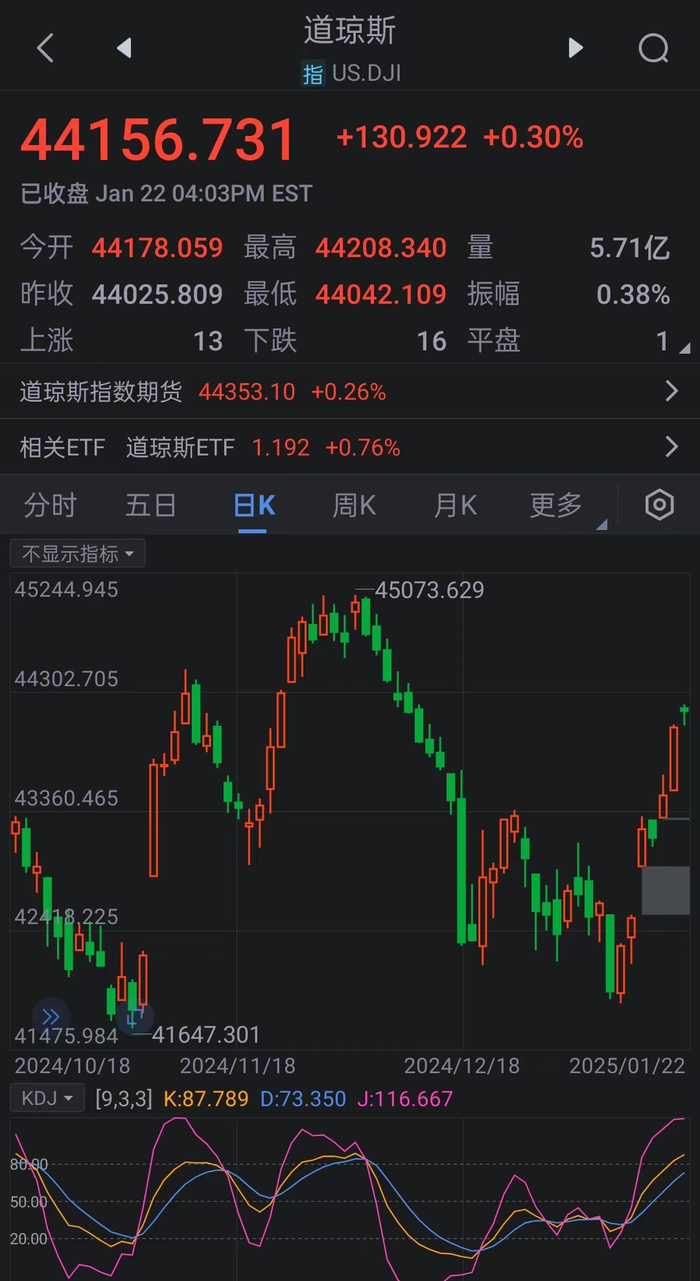The height and width of the screenshot is (1281, 700).
Task: Switch to the 分时 chart tab
Action: point(50,506)
